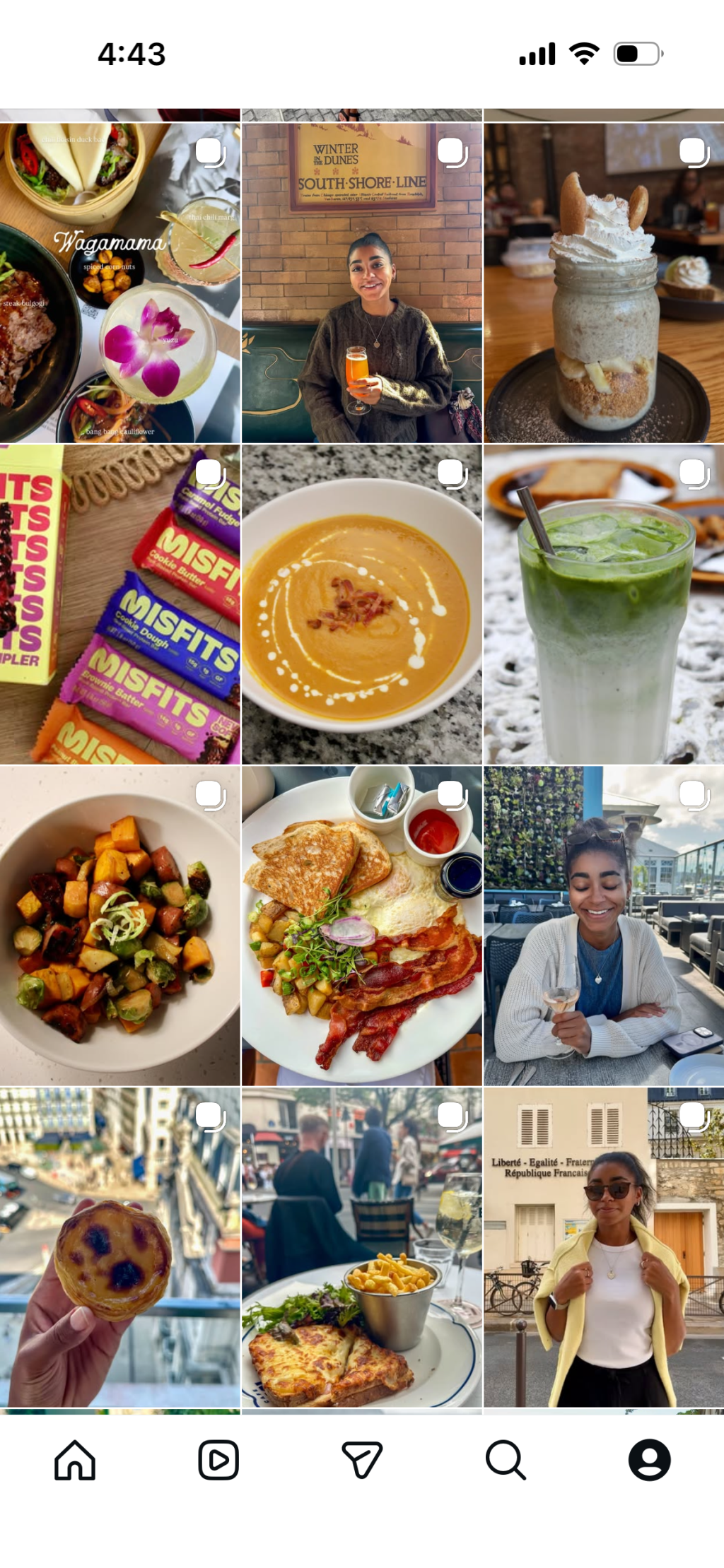This screenshot has height=1568, width=724.
Task: View the roasted vegetable bowl post
Action: [x=120, y=926]
